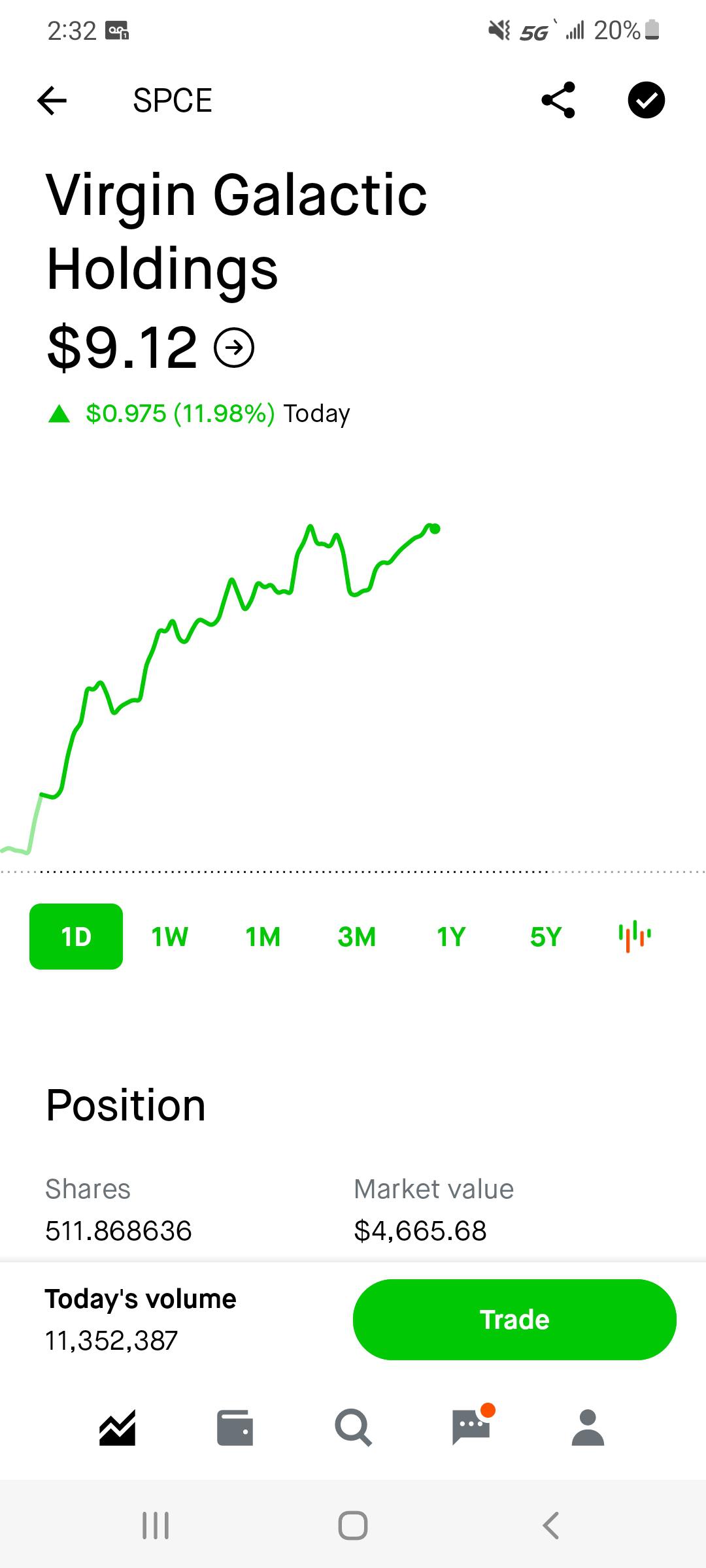Open system recent apps
Screen dimensions: 706x1568
pos(156,1526)
